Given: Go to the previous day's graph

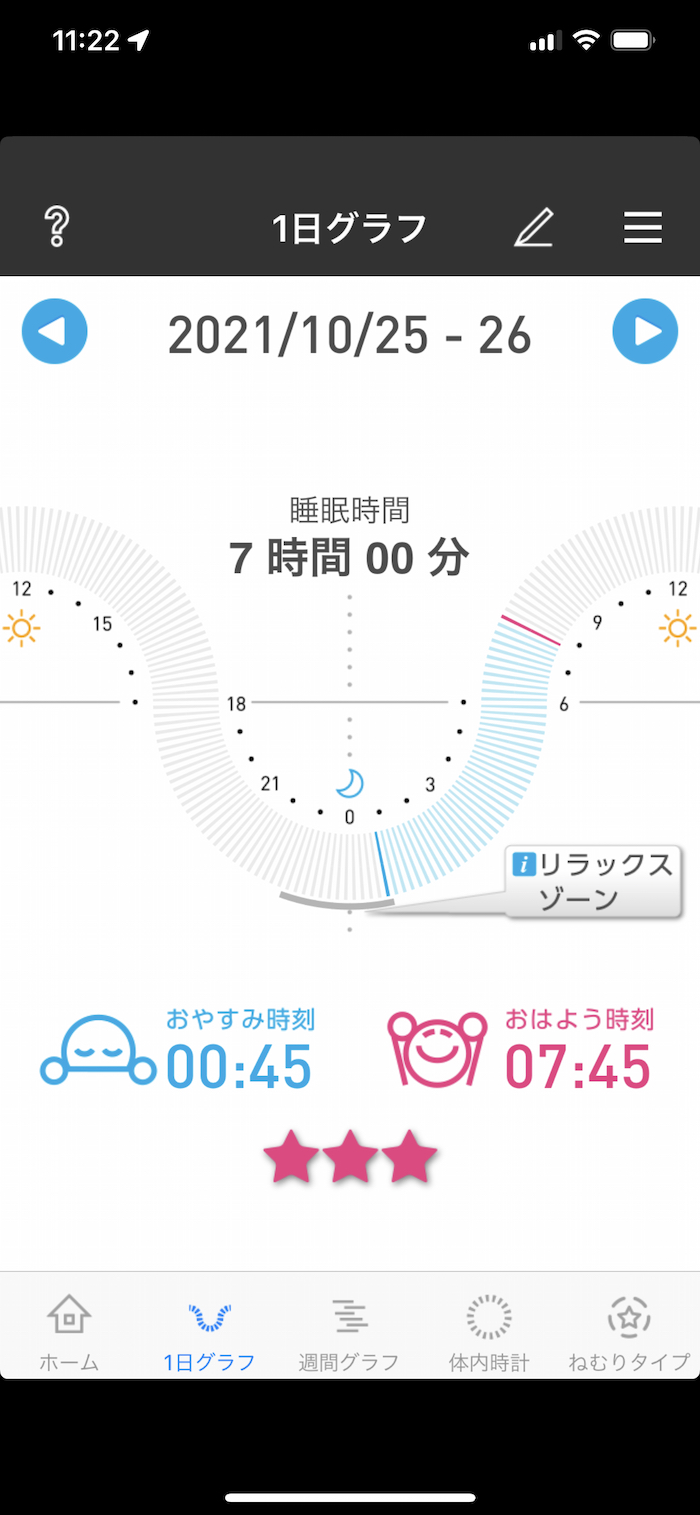Looking at the screenshot, I should 55,331.
